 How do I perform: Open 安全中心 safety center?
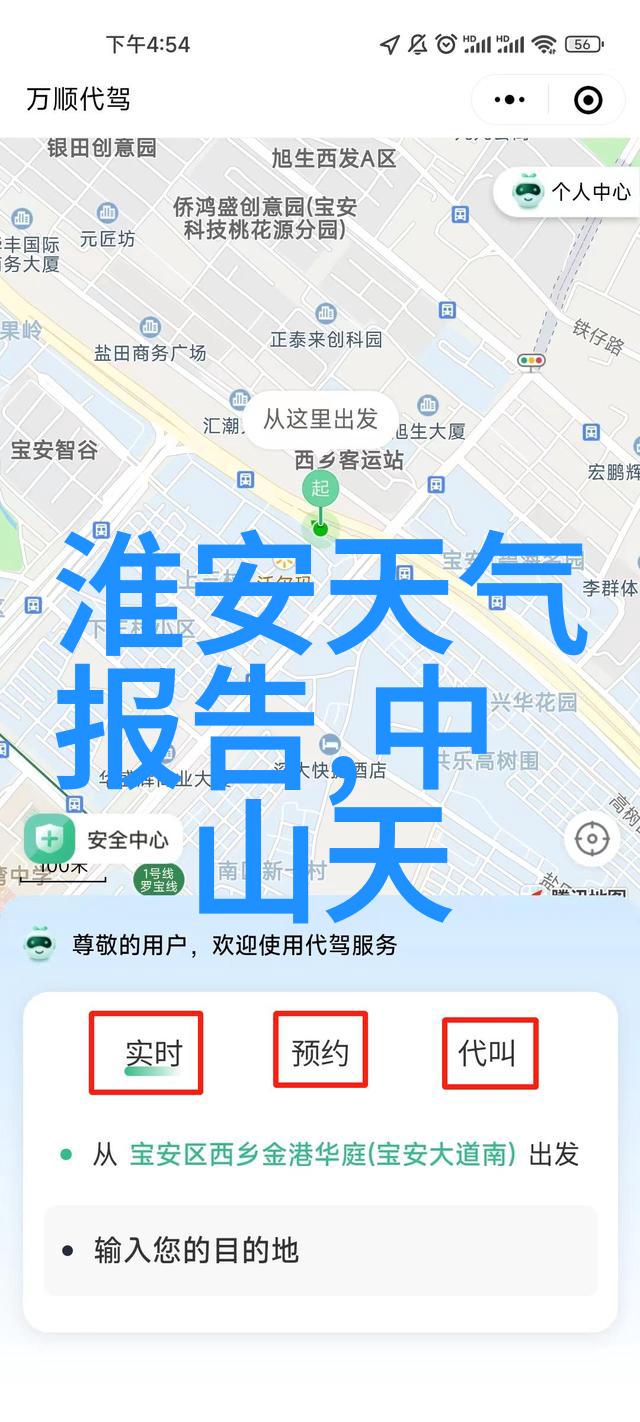[100, 840]
